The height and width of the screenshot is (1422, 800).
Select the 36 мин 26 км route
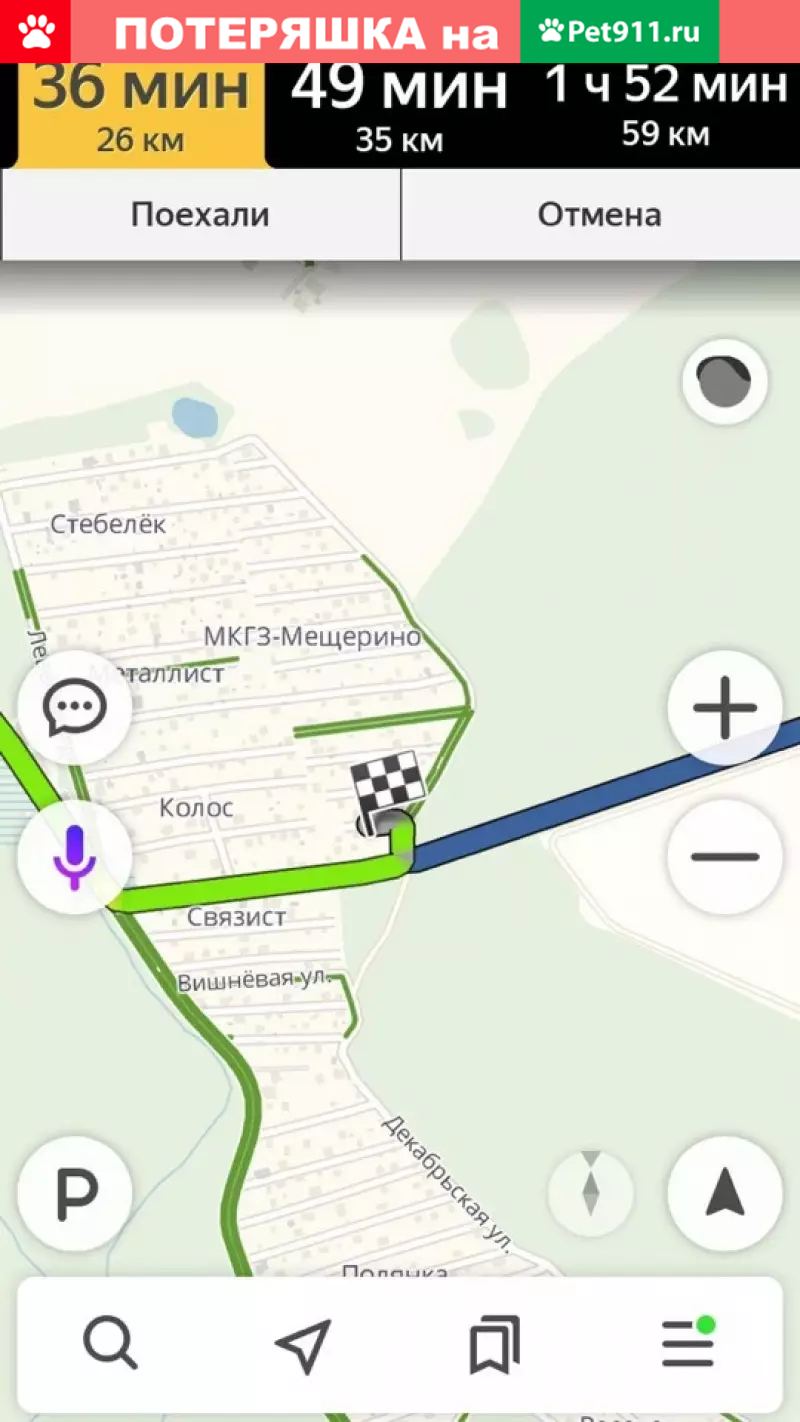click(140, 112)
